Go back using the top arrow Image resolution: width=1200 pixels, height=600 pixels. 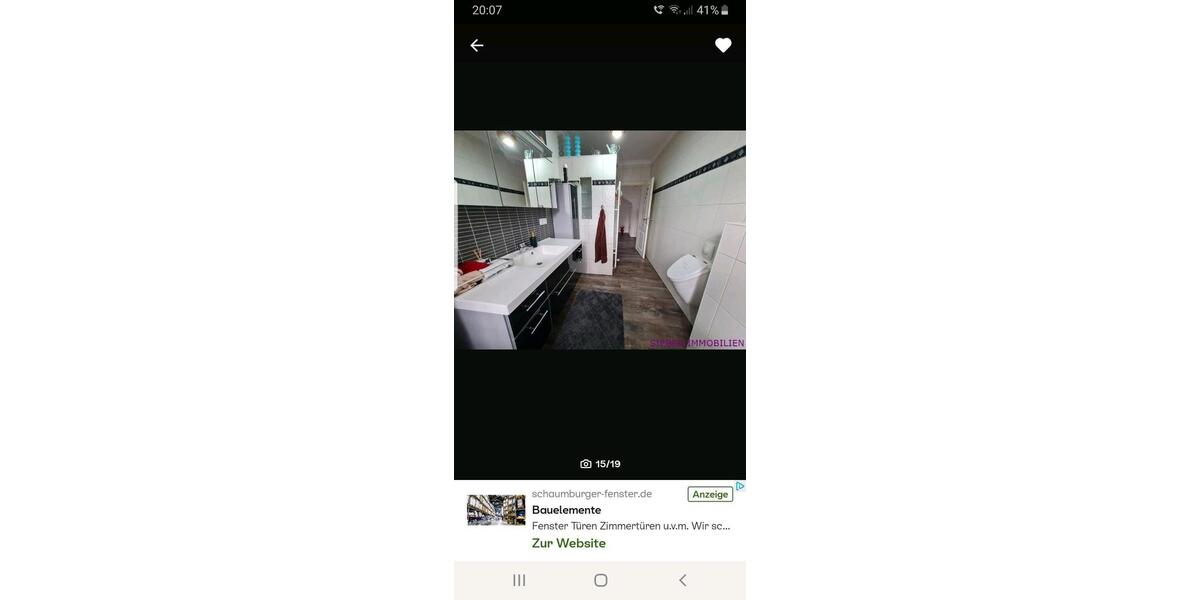coord(477,45)
